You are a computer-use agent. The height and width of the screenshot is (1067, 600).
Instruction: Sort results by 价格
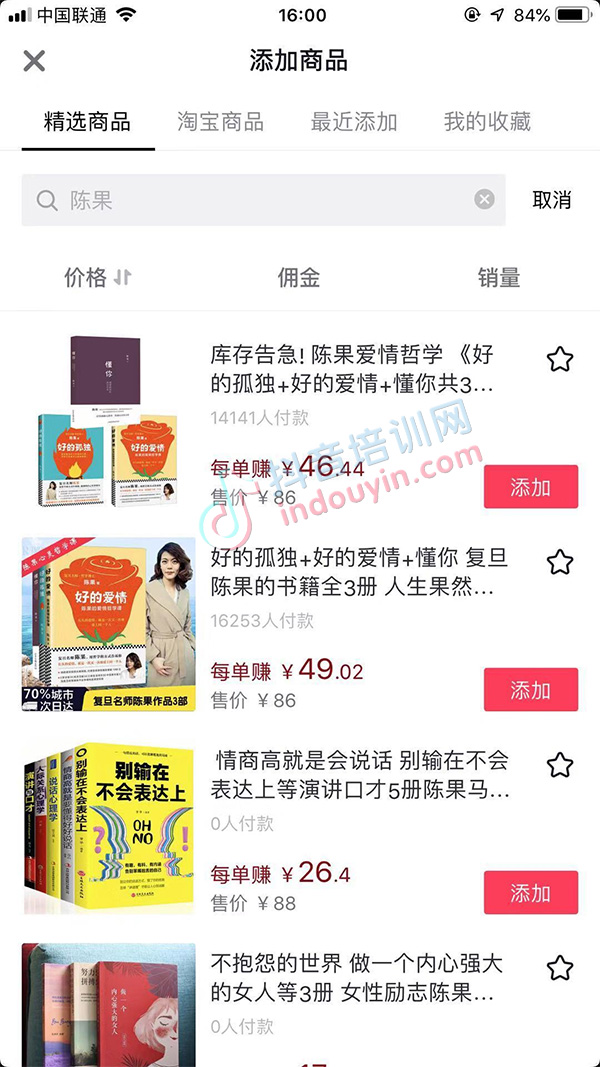tap(97, 278)
